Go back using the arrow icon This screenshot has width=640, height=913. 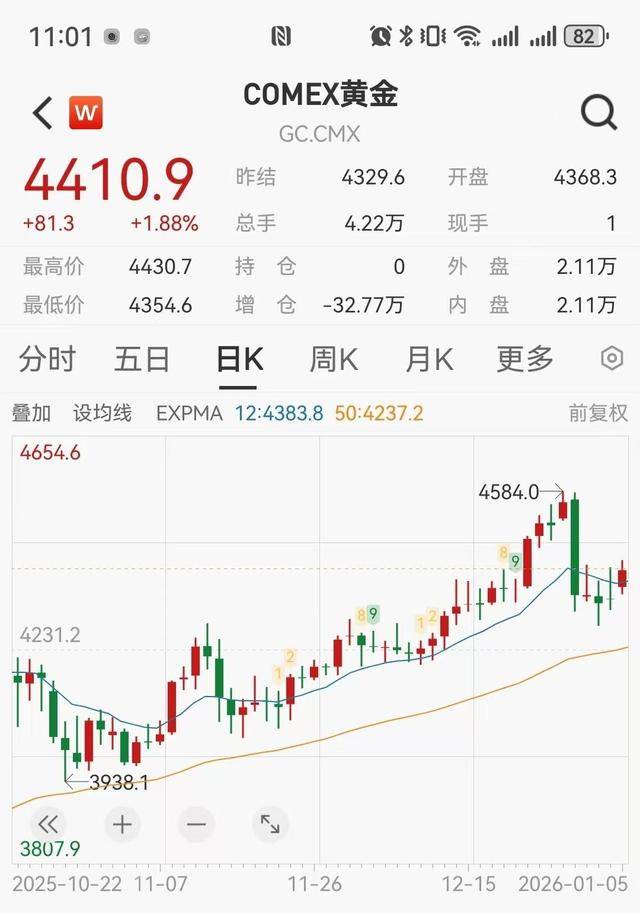point(42,113)
